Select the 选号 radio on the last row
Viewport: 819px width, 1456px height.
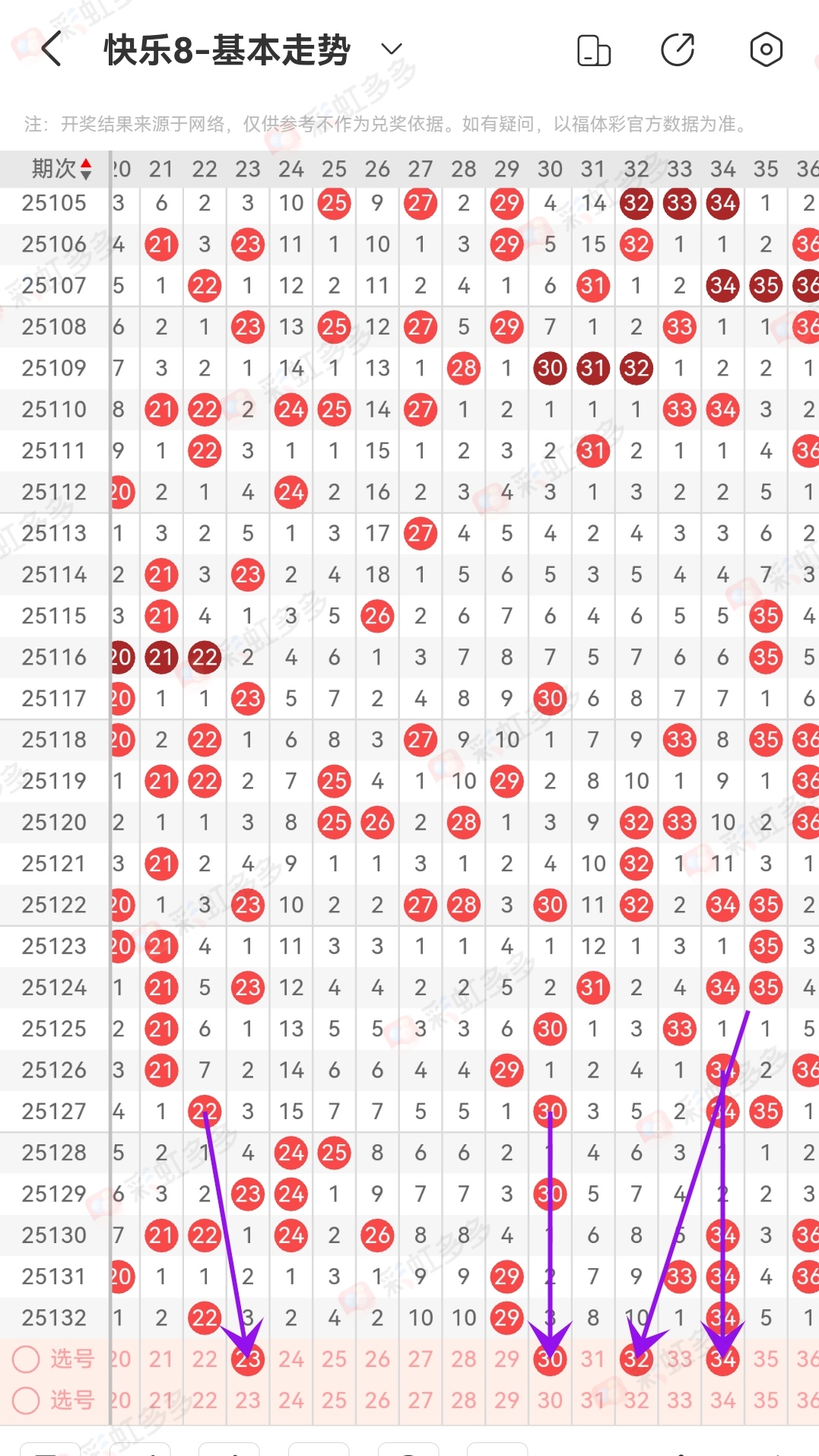(x=27, y=1400)
